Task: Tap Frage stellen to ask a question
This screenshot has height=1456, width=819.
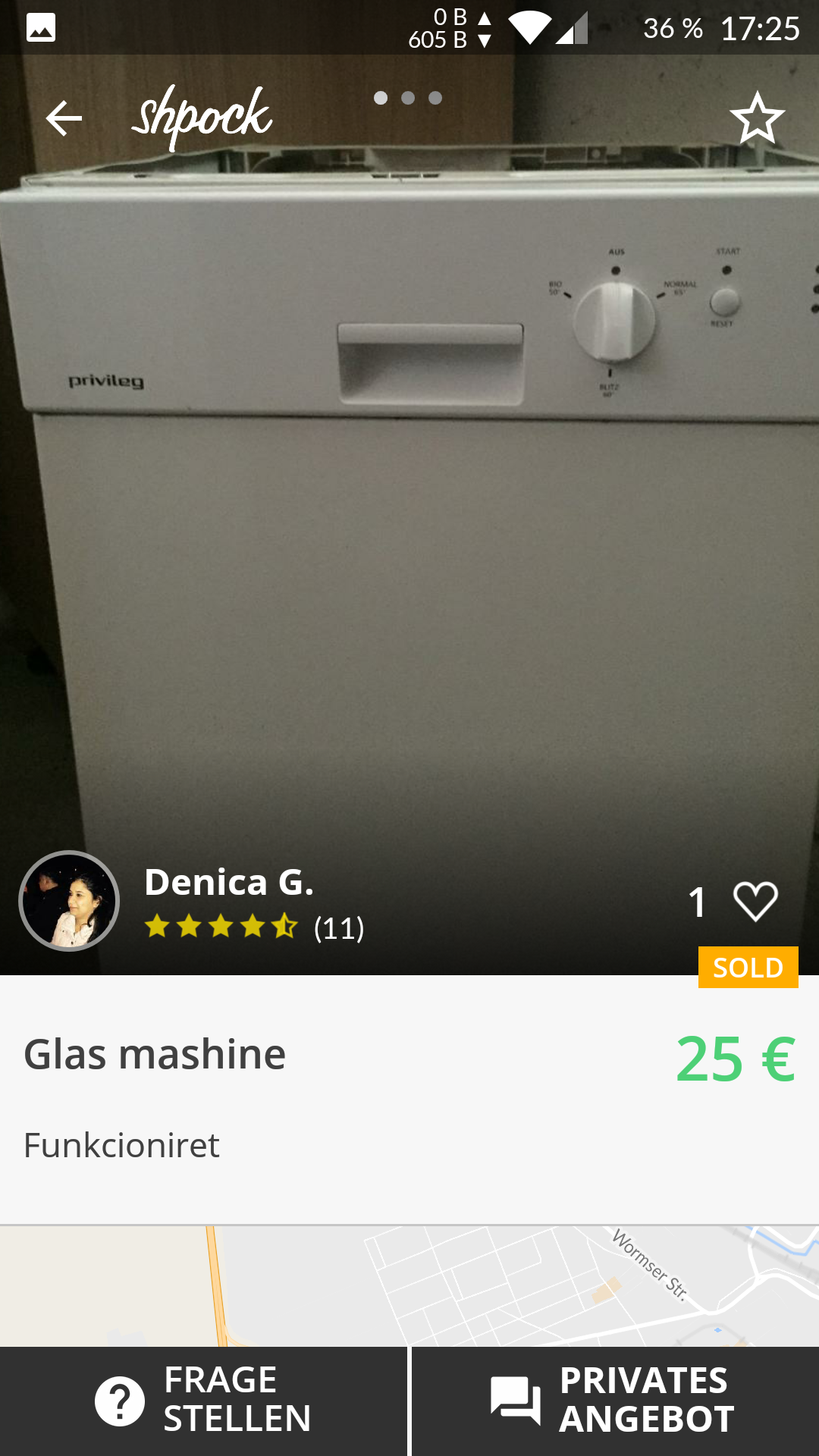Action: coord(203,1401)
